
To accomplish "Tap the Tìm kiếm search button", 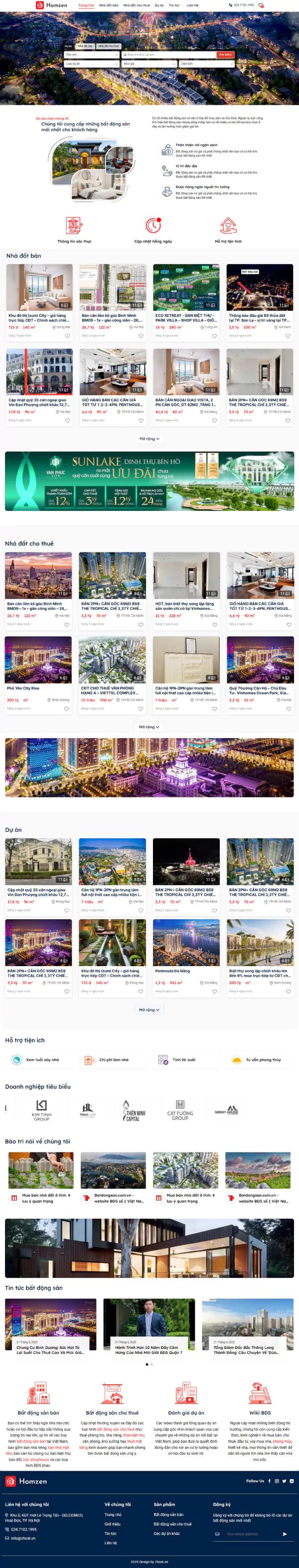I will pos(225,55).
